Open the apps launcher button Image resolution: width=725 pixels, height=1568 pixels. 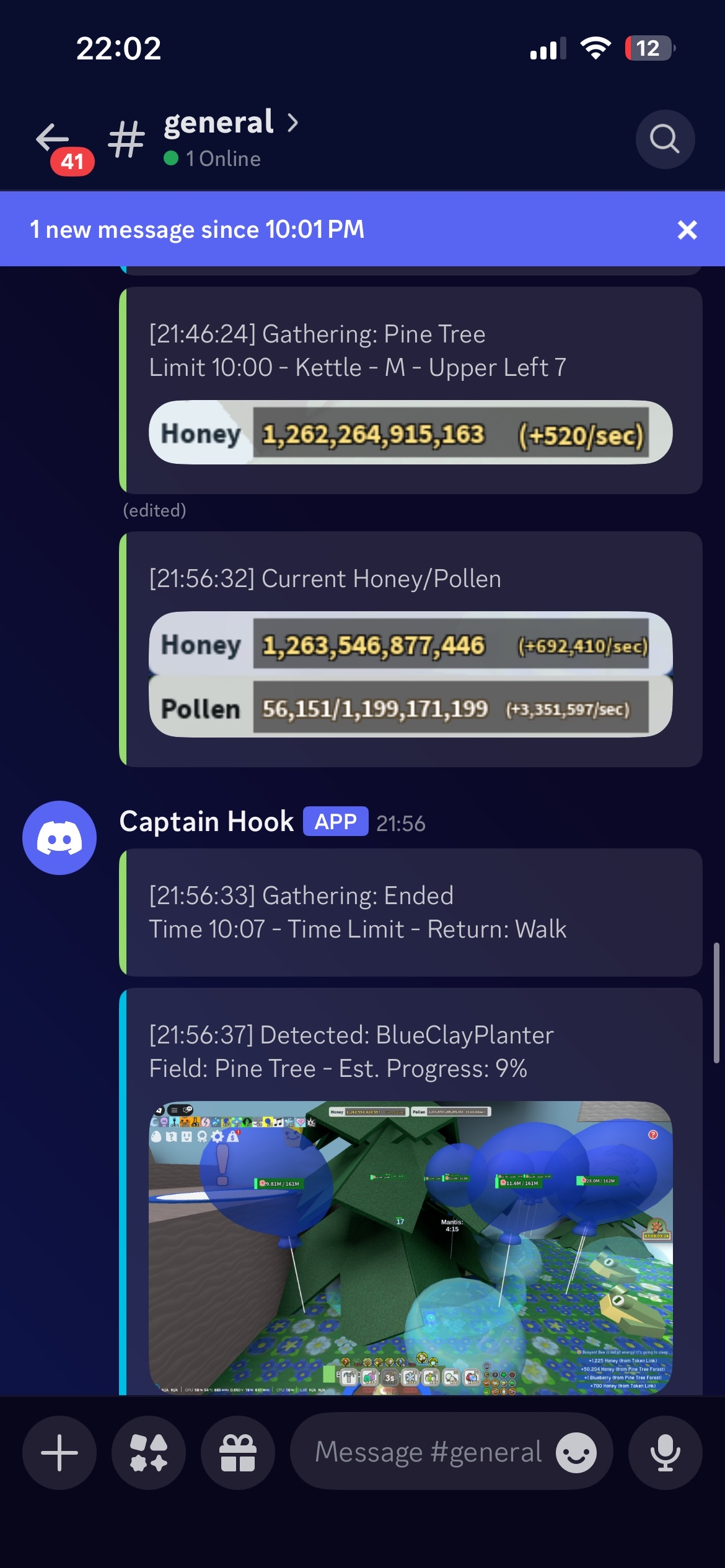click(x=149, y=1452)
